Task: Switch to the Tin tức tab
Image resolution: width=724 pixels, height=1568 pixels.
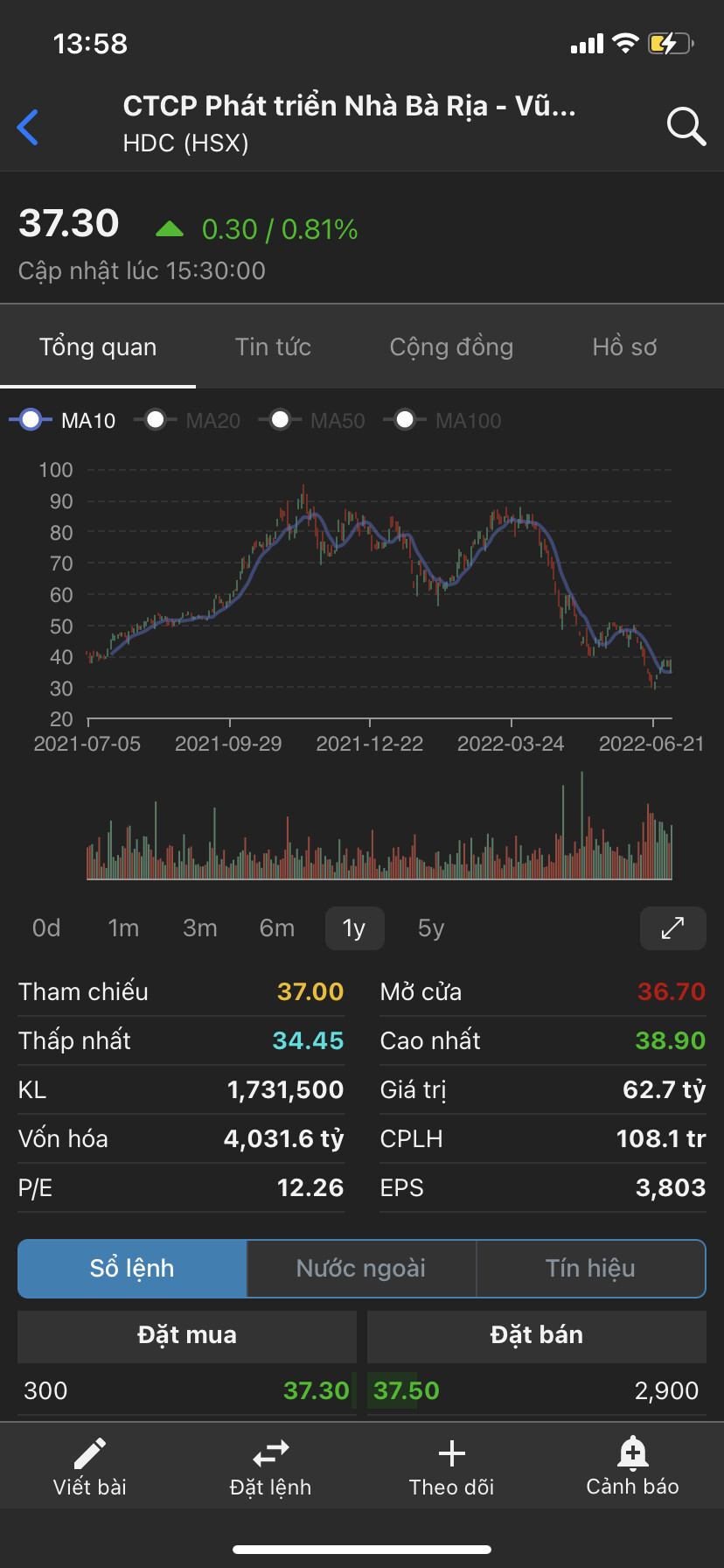Action: click(273, 347)
